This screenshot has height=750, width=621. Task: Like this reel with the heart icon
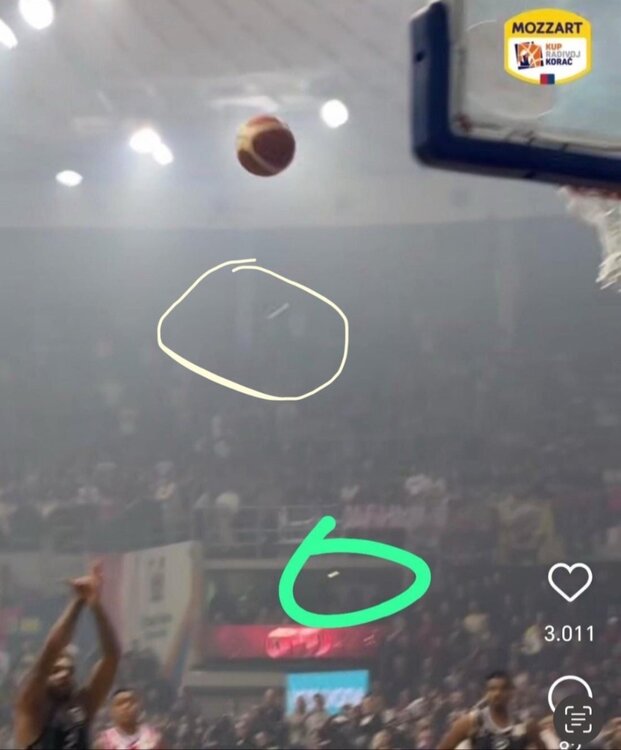click(x=570, y=583)
